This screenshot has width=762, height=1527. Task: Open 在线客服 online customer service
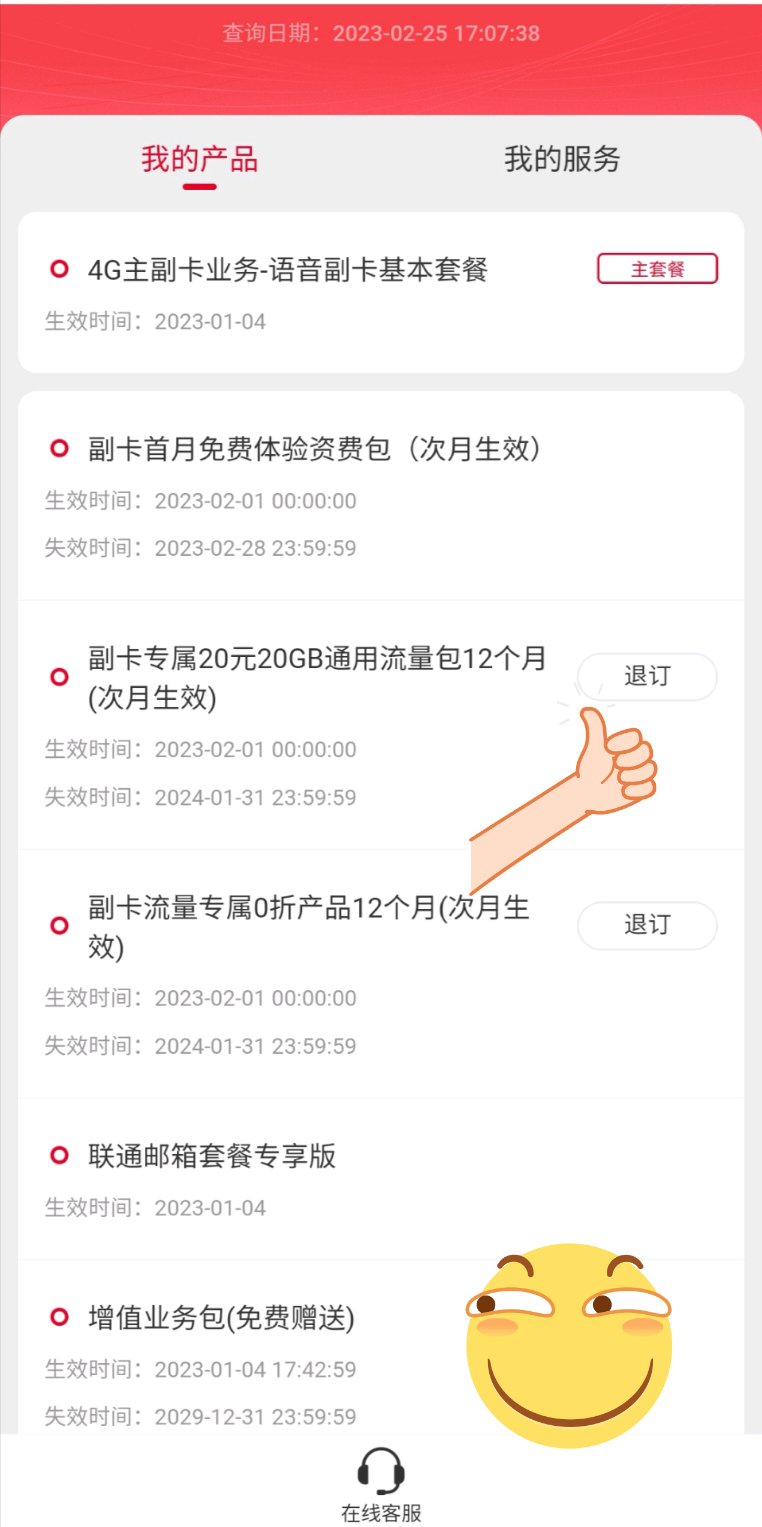click(x=381, y=1485)
